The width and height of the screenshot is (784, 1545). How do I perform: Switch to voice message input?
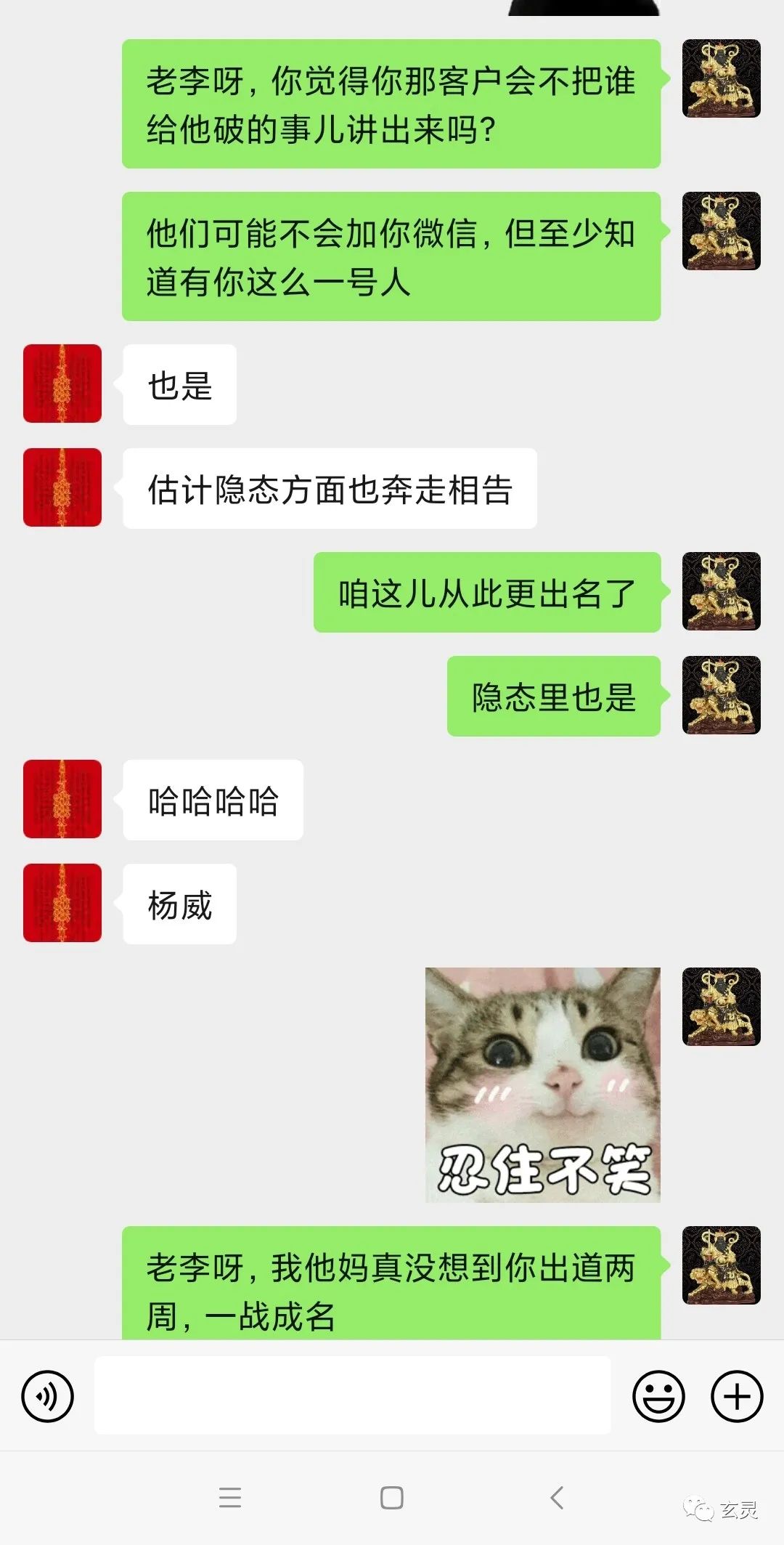click(x=48, y=1396)
